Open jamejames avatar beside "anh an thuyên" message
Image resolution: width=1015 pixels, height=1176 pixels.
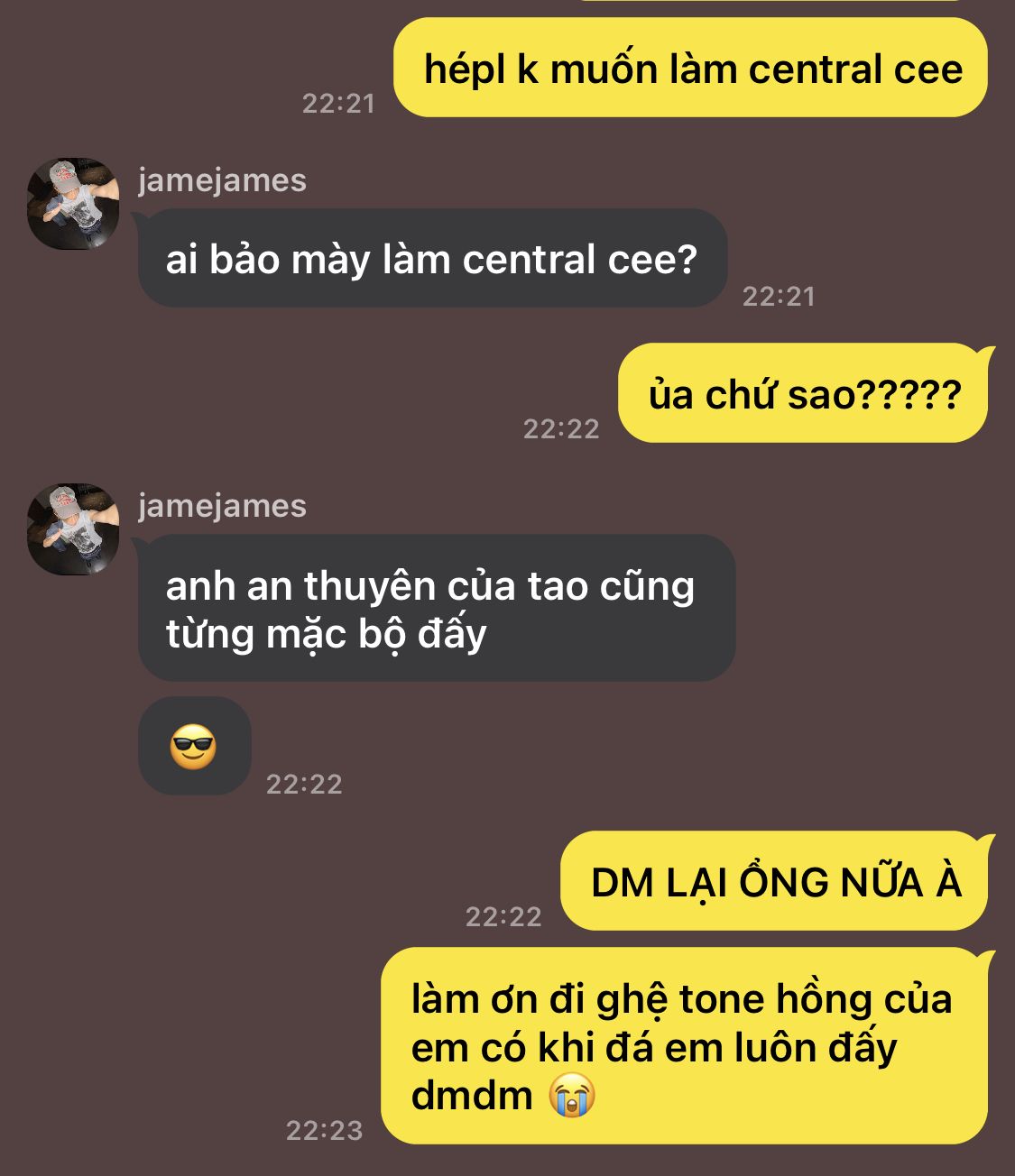(x=73, y=529)
